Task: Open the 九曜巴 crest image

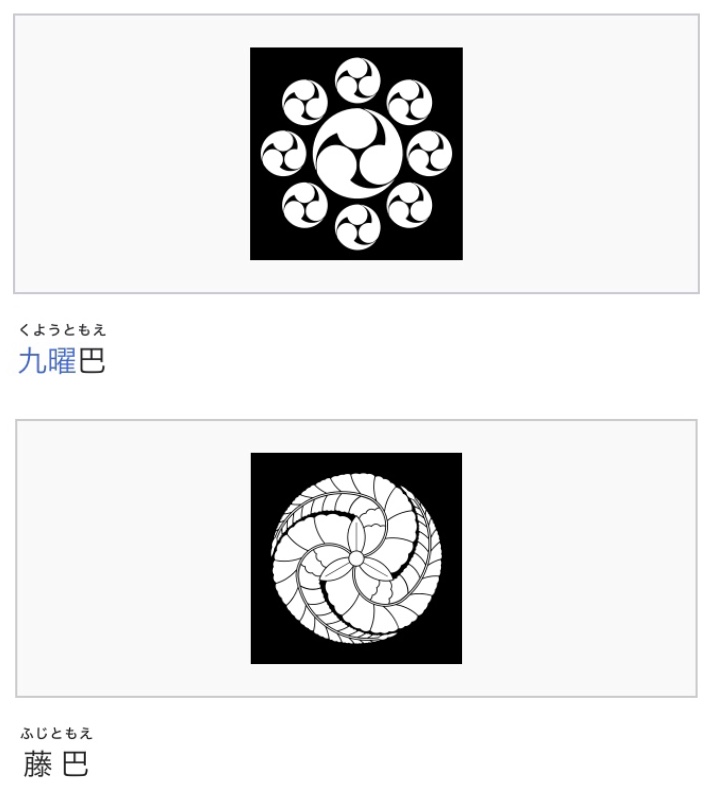Action: [356, 154]
